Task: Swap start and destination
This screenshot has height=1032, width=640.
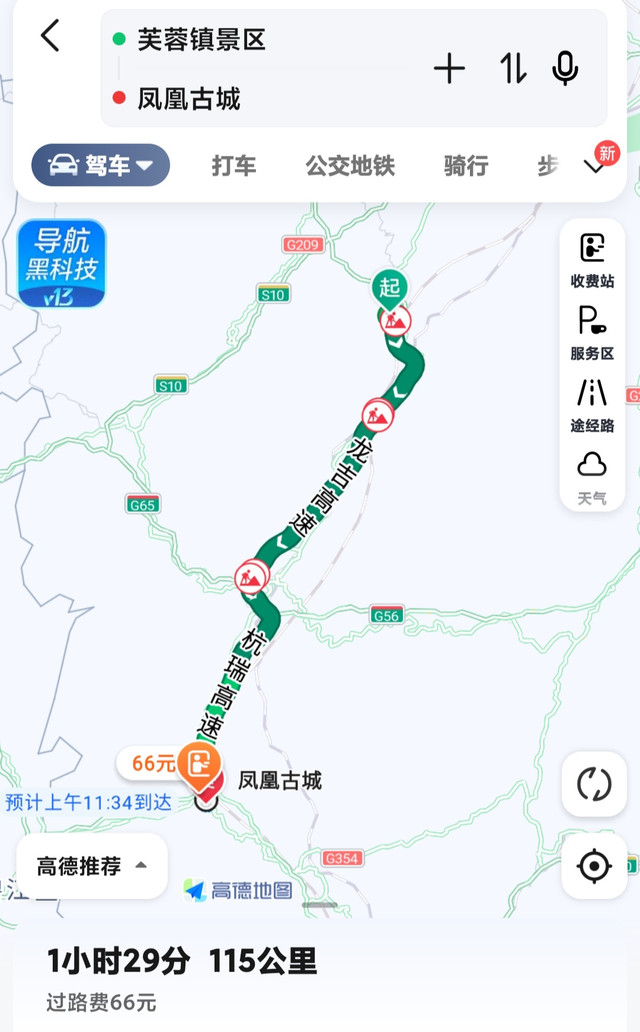Action: 512,69
